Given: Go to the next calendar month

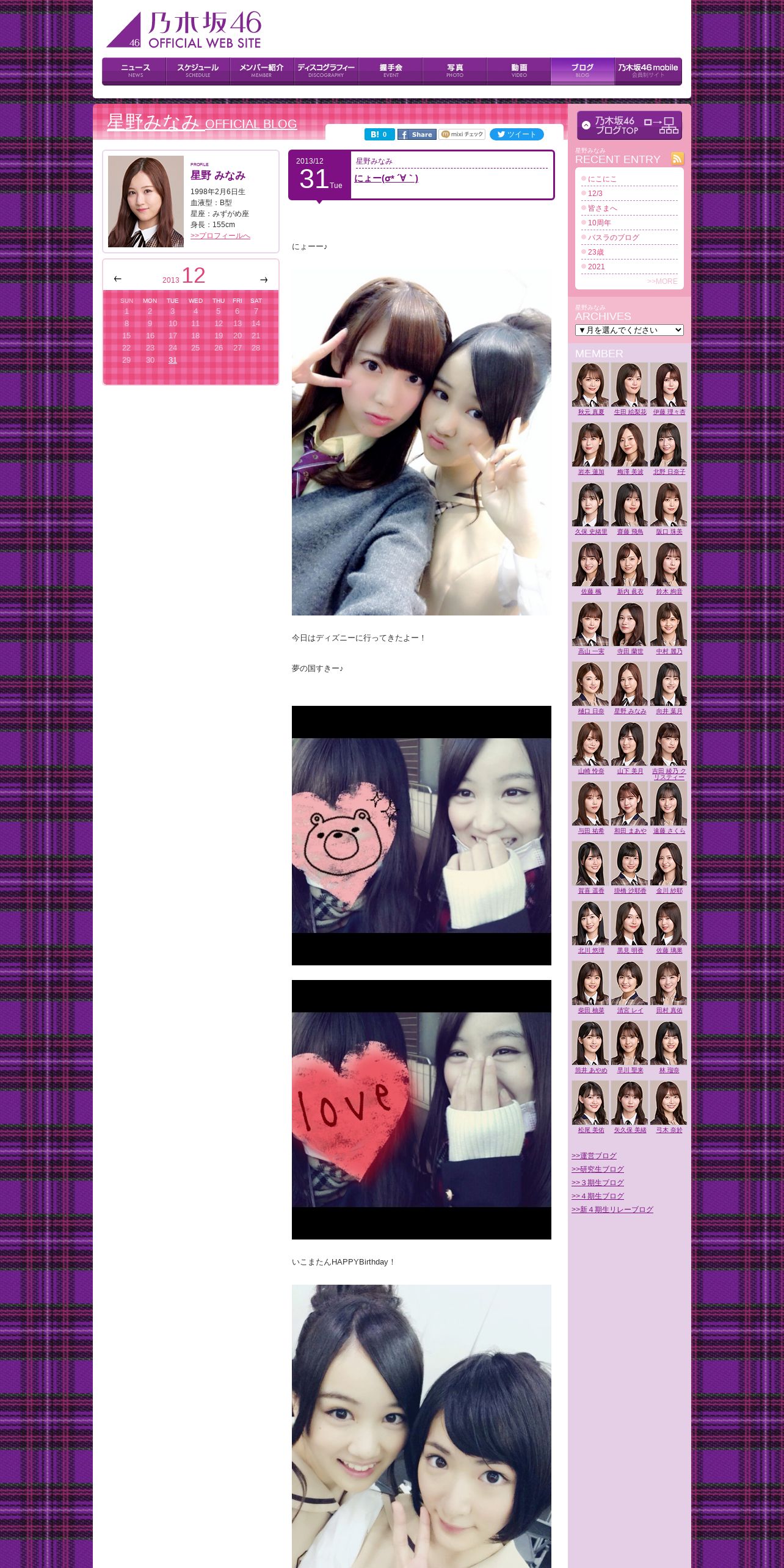Looking at the screenshot, I should (x=264, y=280).
